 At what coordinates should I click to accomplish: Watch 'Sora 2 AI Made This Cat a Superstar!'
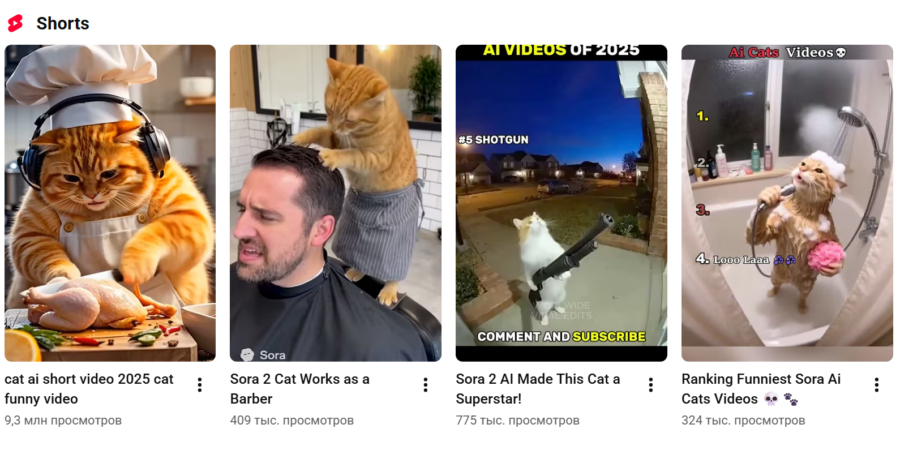click(561, 203)
